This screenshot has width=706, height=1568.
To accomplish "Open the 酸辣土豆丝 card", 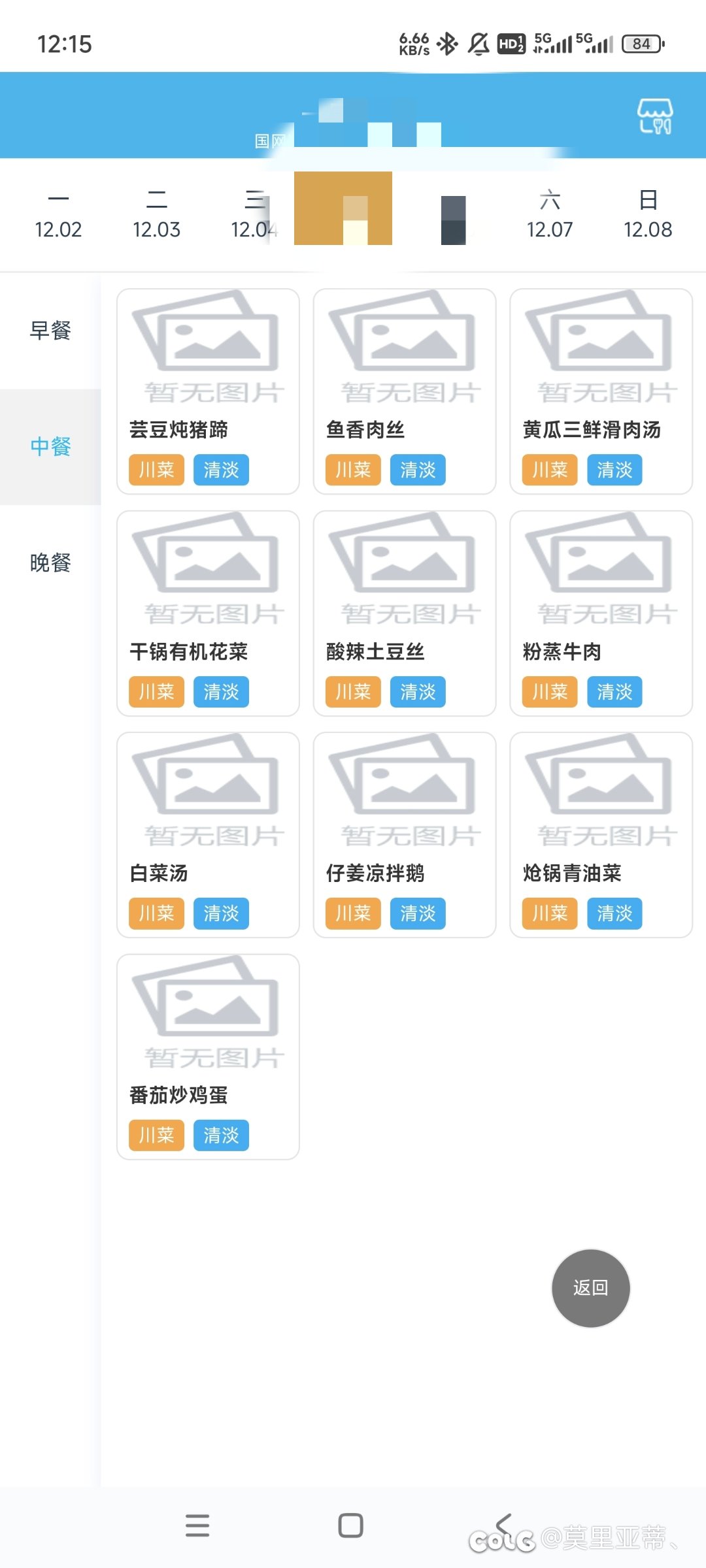I will [x=405, y=613].
